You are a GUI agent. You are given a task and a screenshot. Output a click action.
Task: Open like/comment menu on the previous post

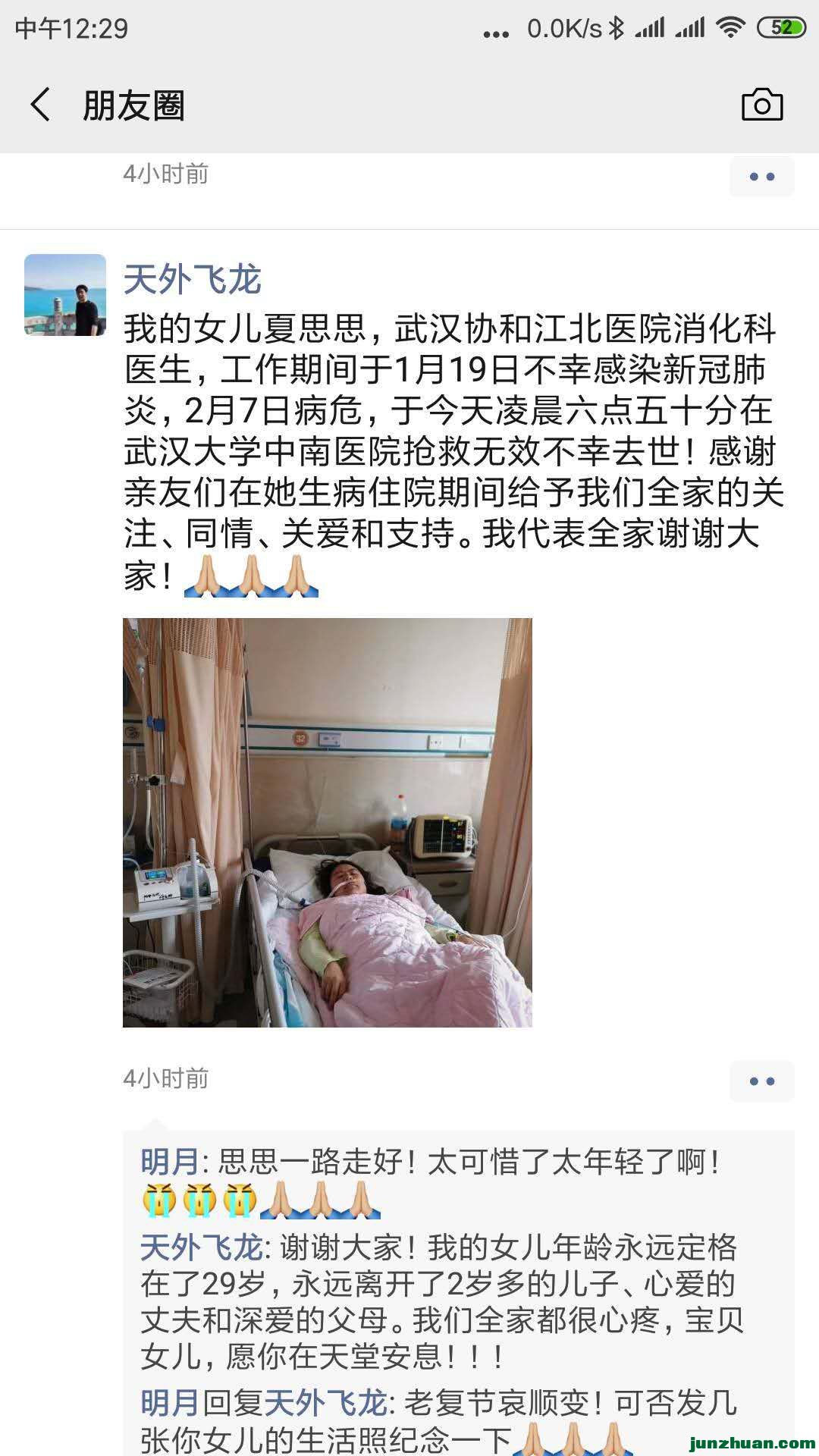[761, 177]
